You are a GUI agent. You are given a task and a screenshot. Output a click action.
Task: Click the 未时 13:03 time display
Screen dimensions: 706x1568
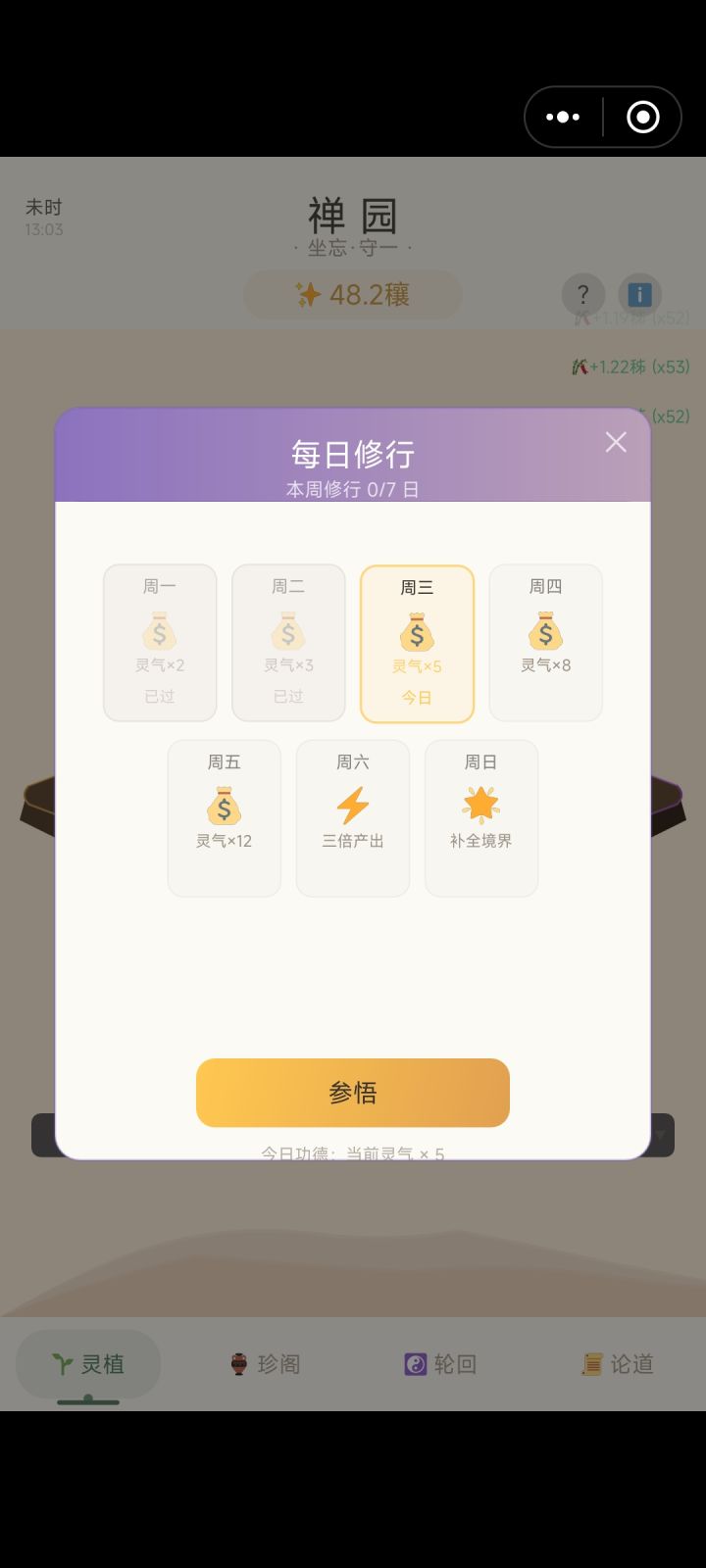pyautogui.click(x=42, y=218)
